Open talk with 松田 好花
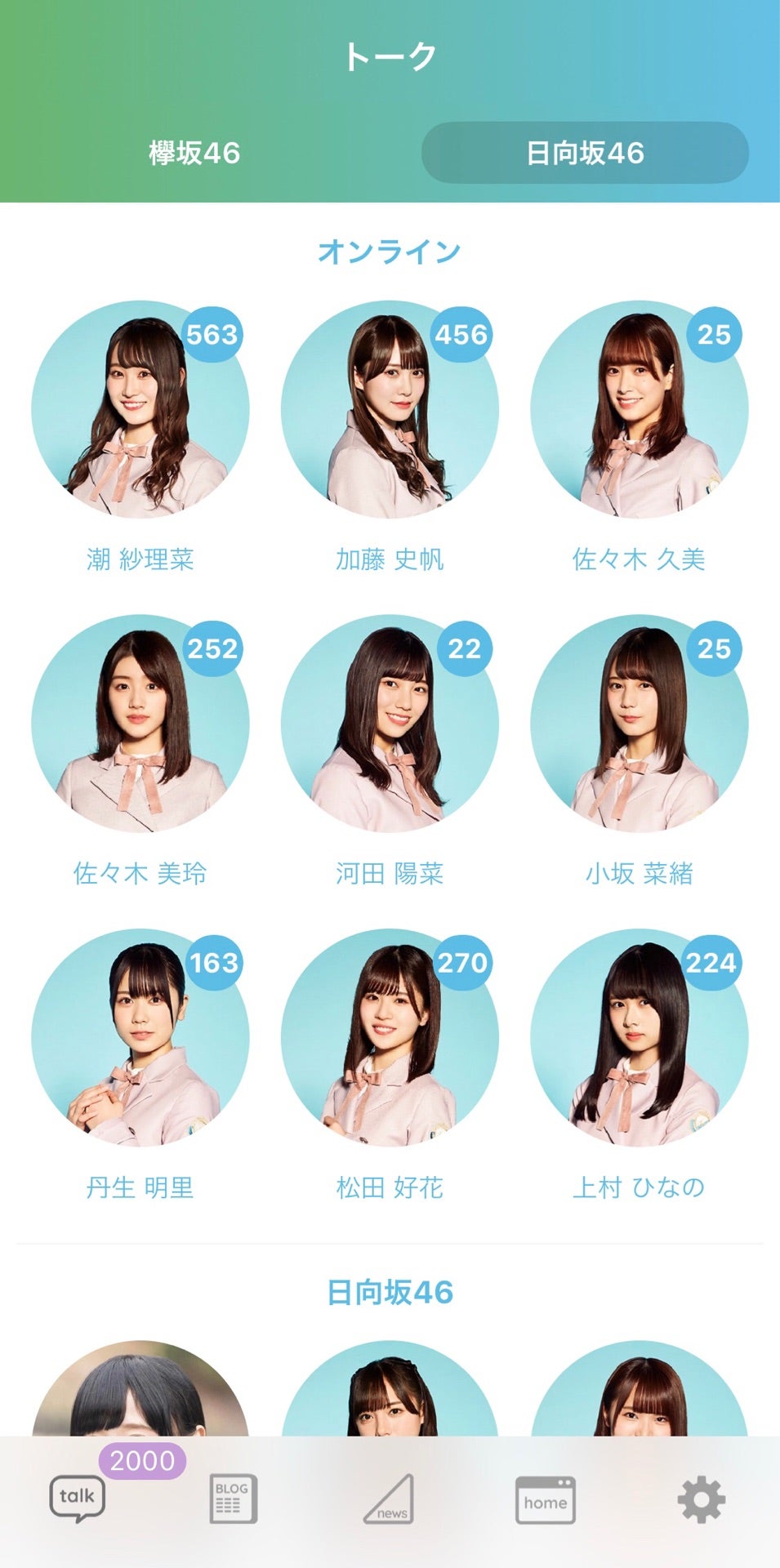 390,1038
